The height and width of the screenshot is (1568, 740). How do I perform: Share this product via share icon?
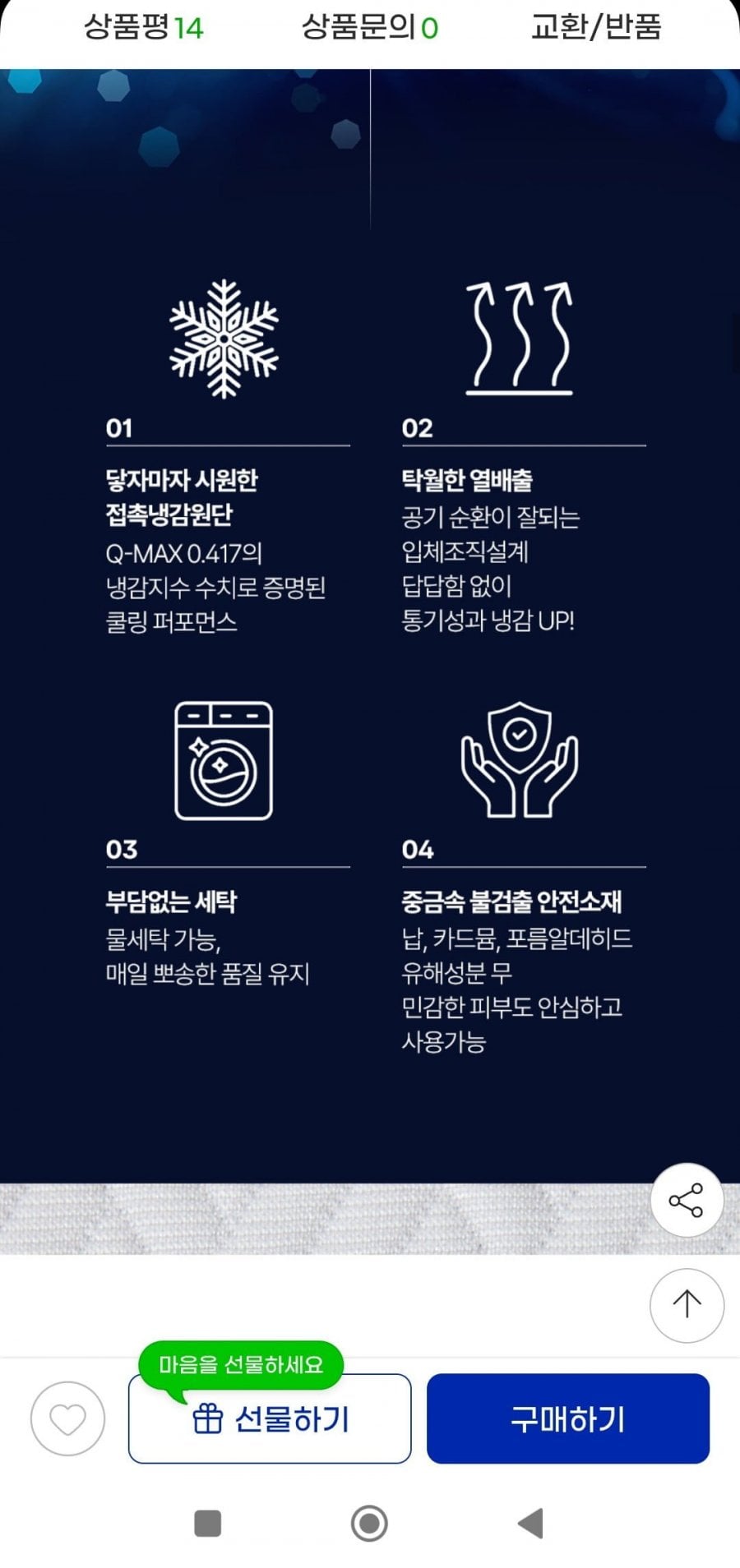pos(687,1200)
